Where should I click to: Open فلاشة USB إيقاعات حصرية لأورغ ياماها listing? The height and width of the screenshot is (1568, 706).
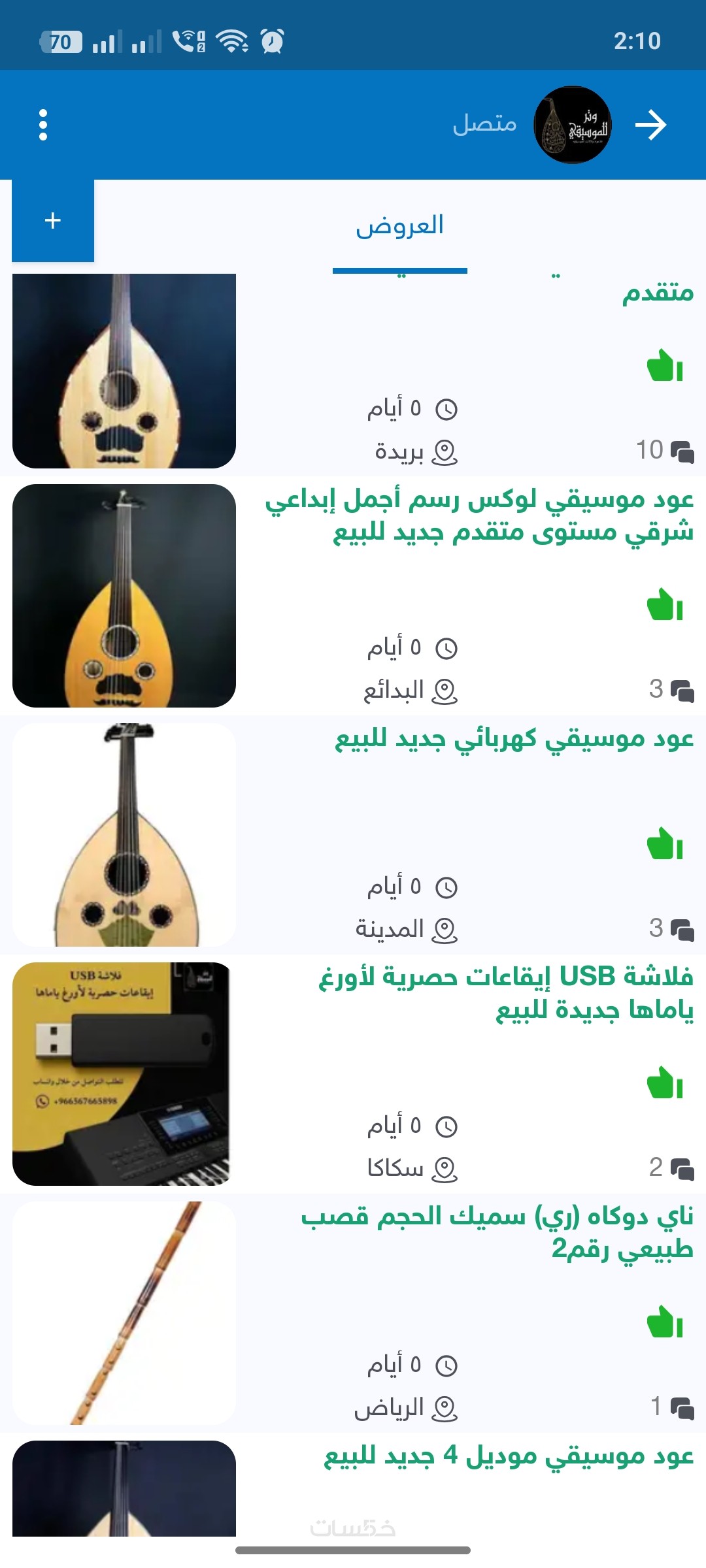point(505,993)
